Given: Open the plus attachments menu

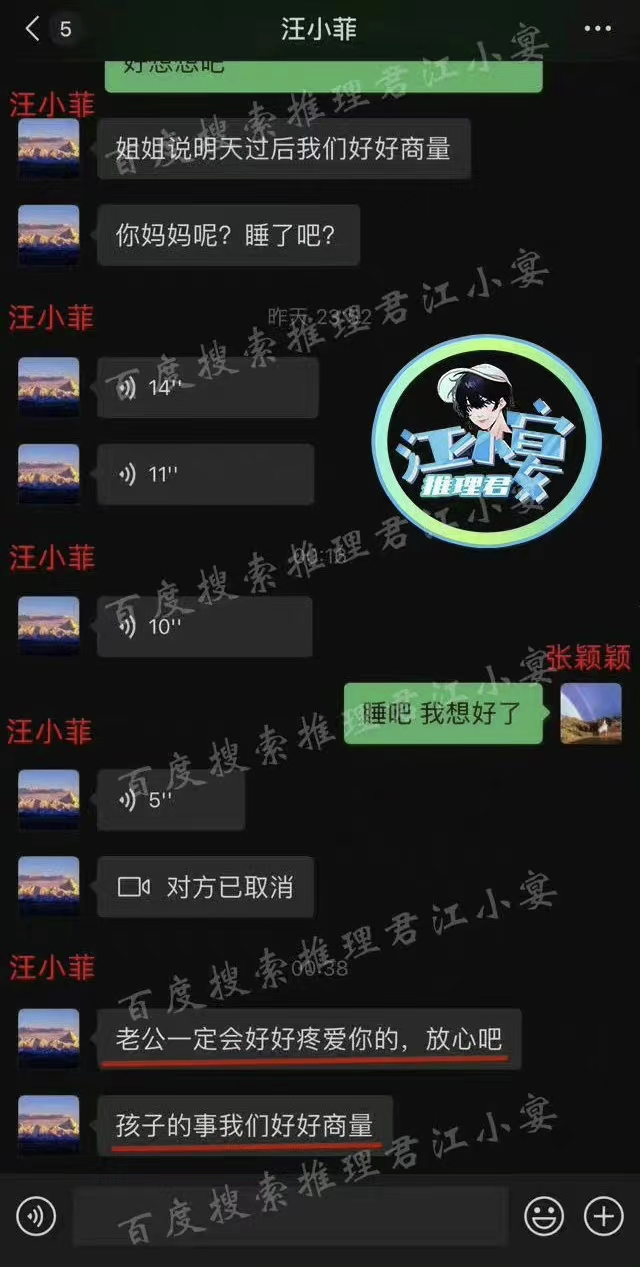Looking at the screenshot, I should pyautogui.click(x=603, y=1216).
